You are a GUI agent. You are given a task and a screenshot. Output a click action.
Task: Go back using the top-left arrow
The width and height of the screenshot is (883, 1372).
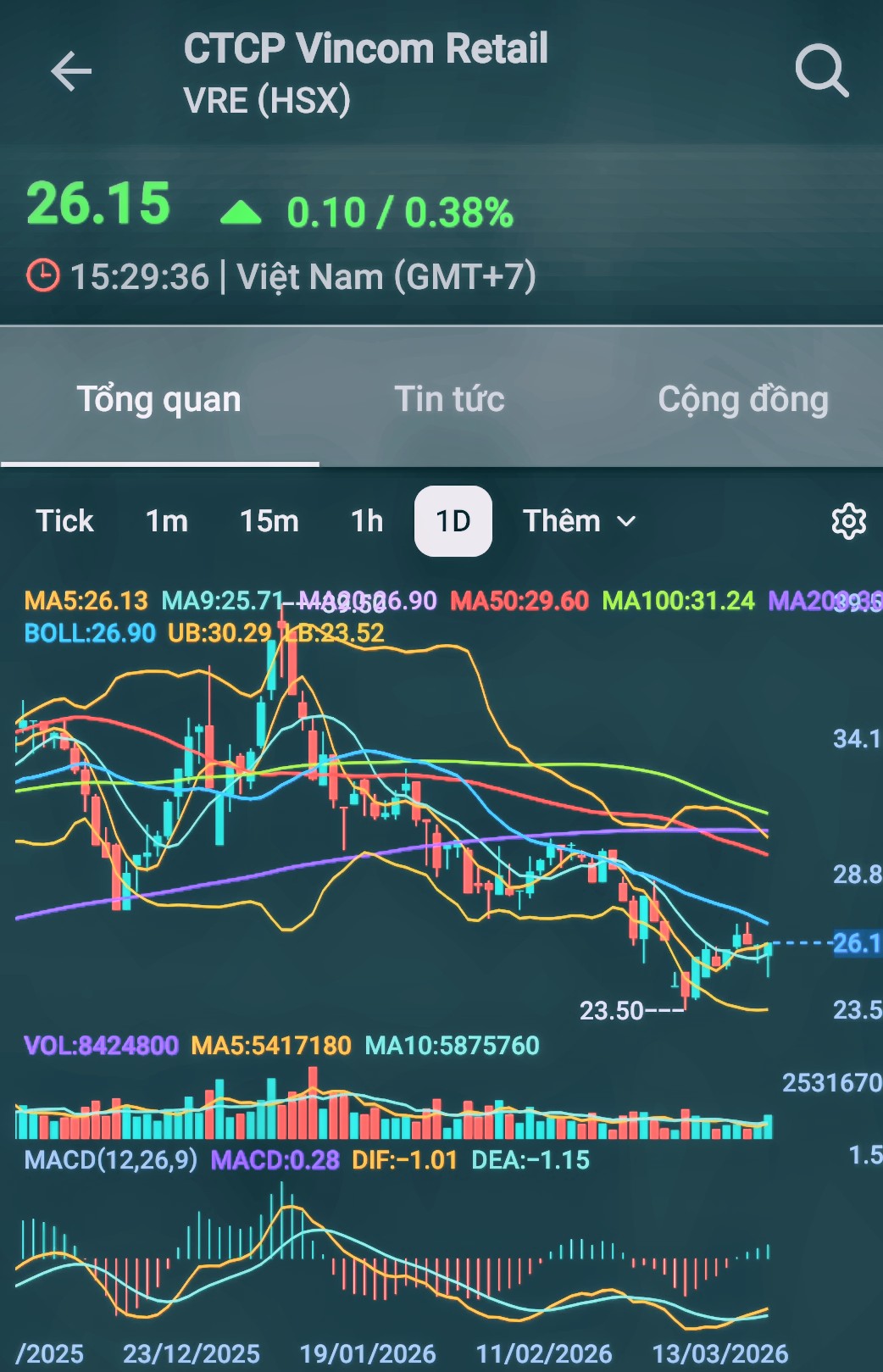tap(71, 71)
